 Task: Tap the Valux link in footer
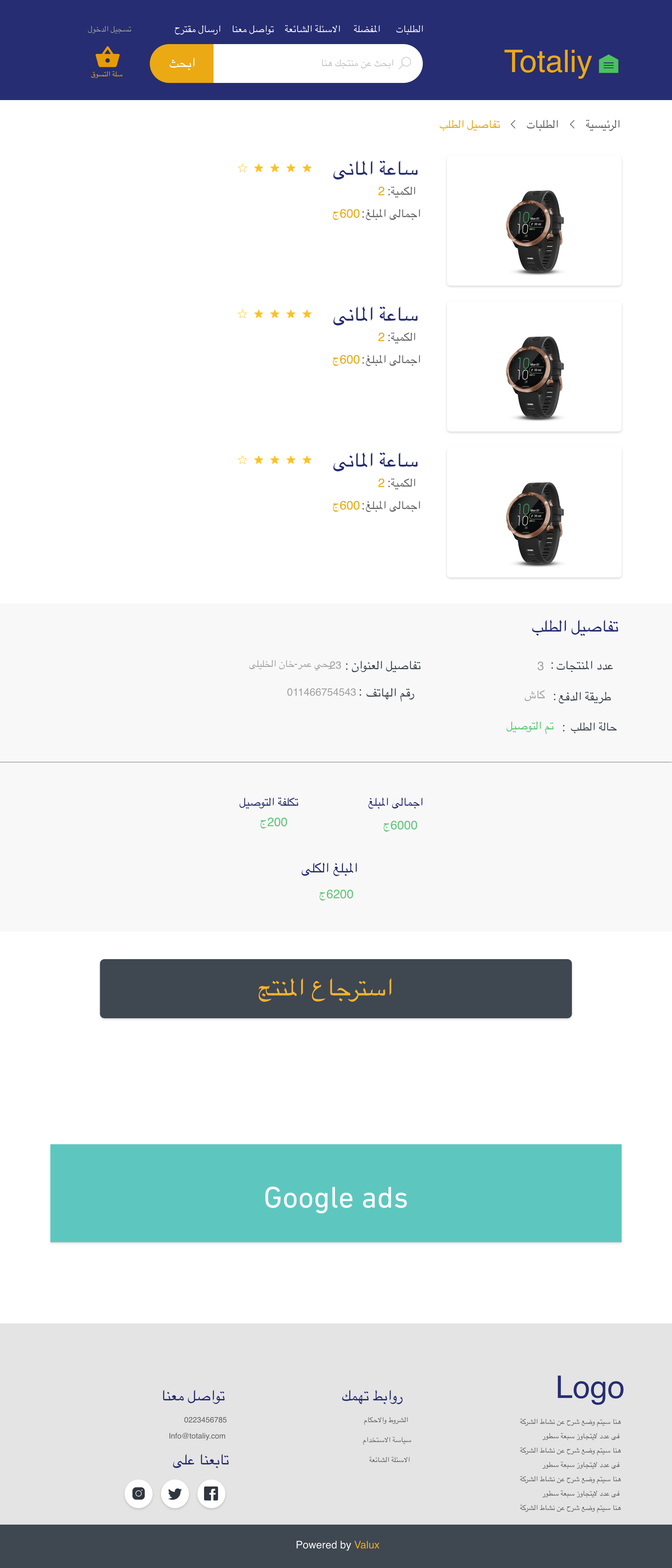366,1544
